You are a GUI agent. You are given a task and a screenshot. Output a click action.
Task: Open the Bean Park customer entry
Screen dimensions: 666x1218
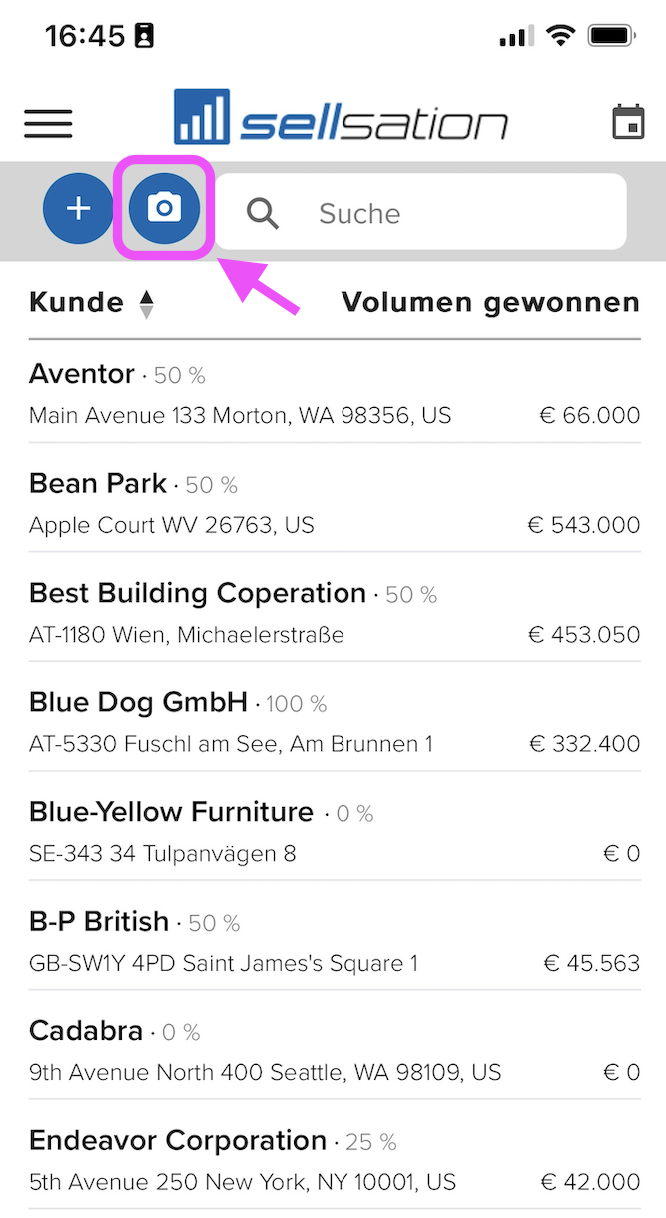coord(334,503)
